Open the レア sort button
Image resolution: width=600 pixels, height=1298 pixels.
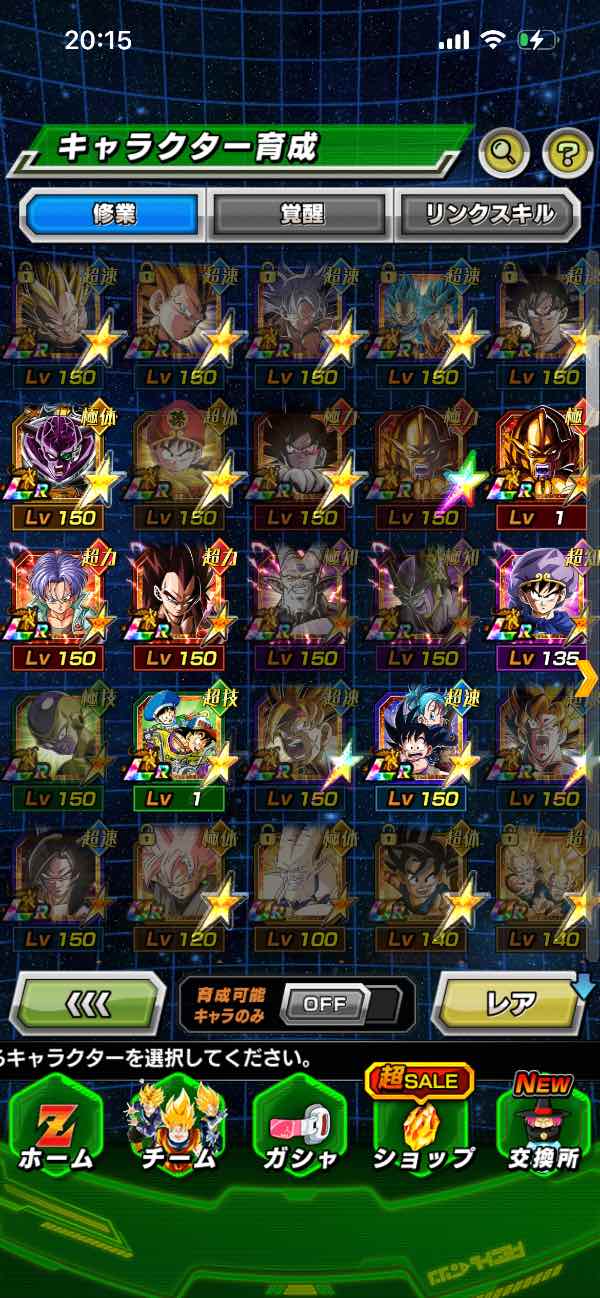pos(510,1003)
